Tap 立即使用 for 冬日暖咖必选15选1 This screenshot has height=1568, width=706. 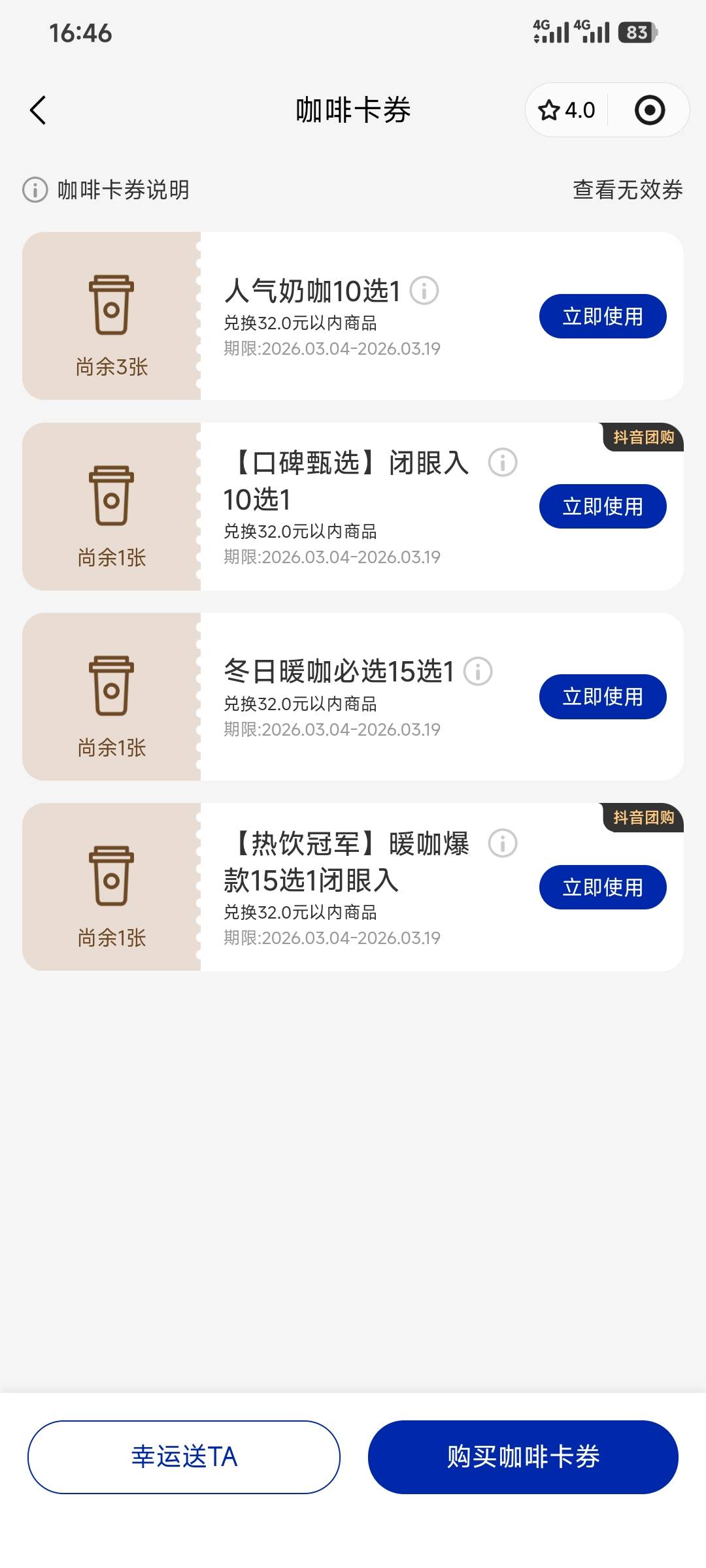(x=602, y=696)
